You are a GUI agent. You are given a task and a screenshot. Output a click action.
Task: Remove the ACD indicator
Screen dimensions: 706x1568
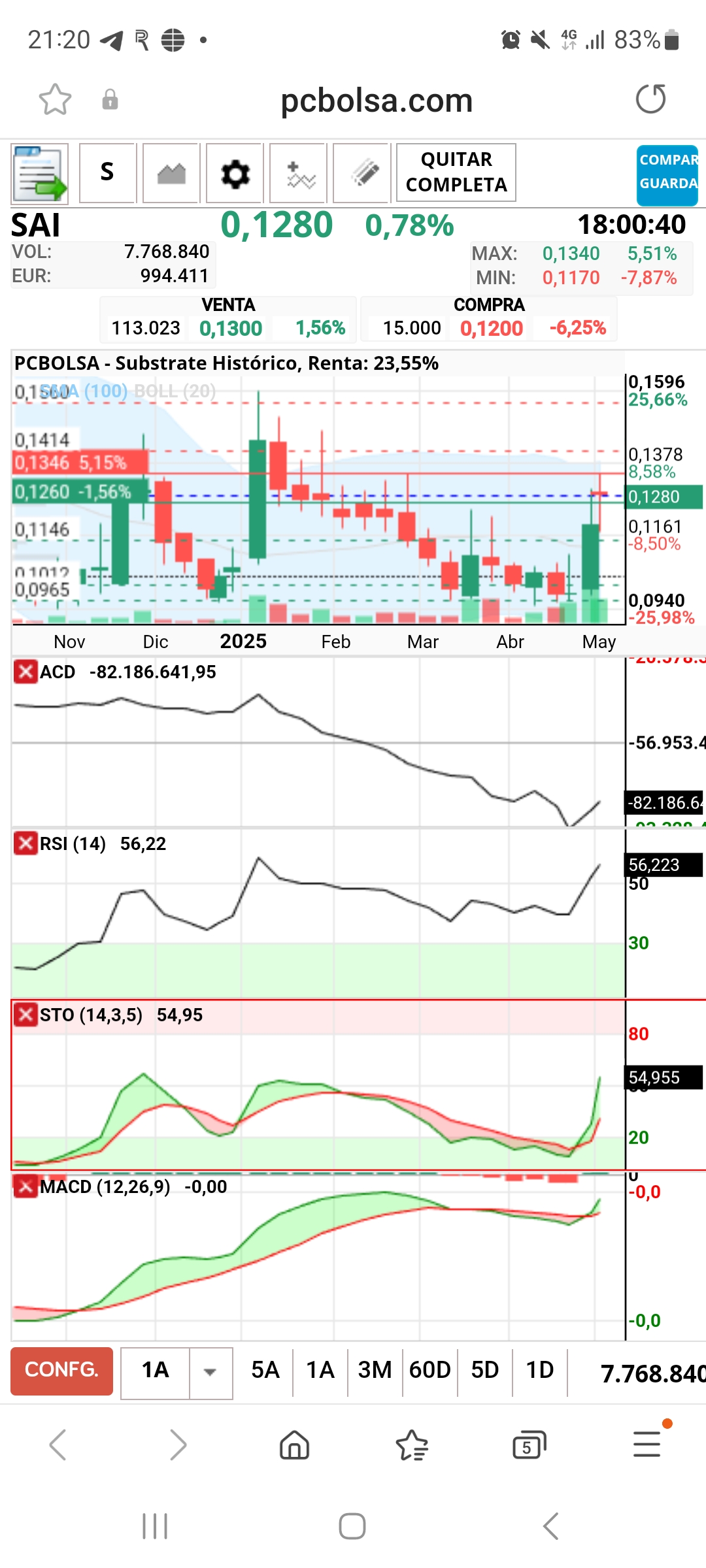[x=25, y=672]
